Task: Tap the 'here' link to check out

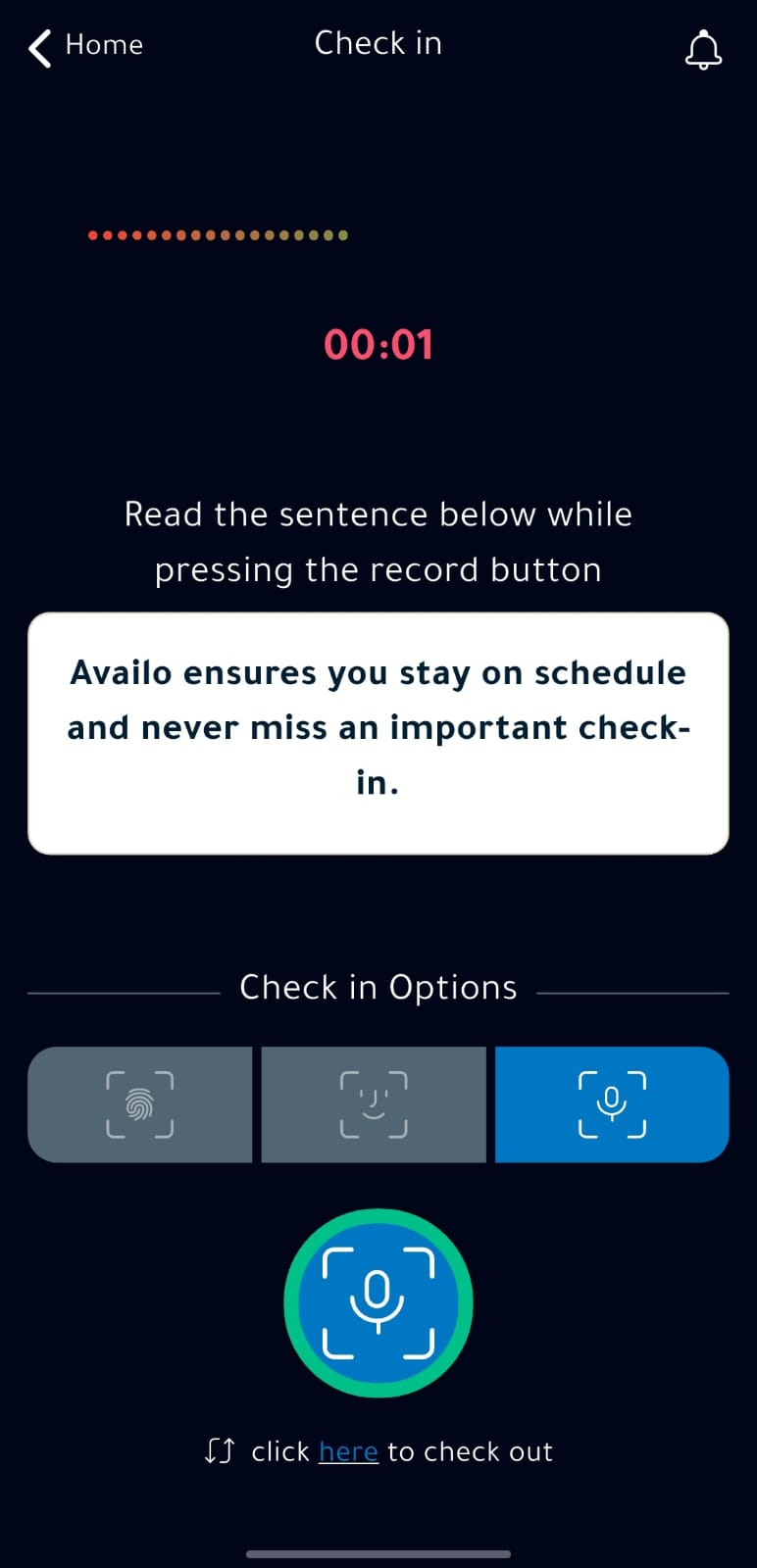Action: pos(348,1451)
